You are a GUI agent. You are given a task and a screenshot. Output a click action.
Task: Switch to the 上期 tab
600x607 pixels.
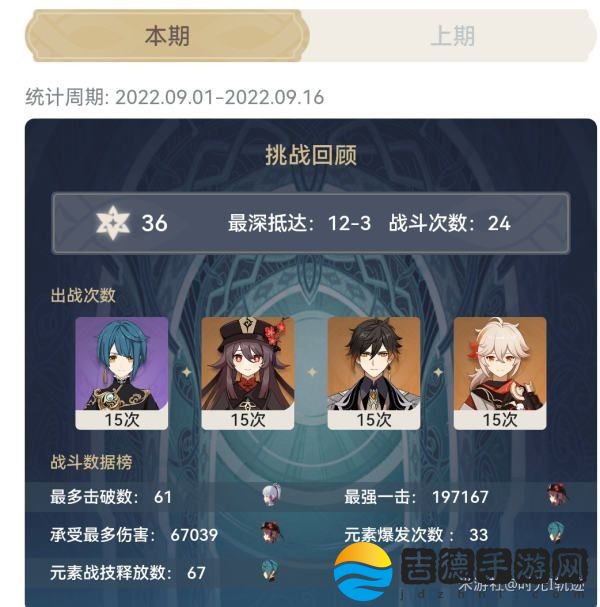(452, 37)
